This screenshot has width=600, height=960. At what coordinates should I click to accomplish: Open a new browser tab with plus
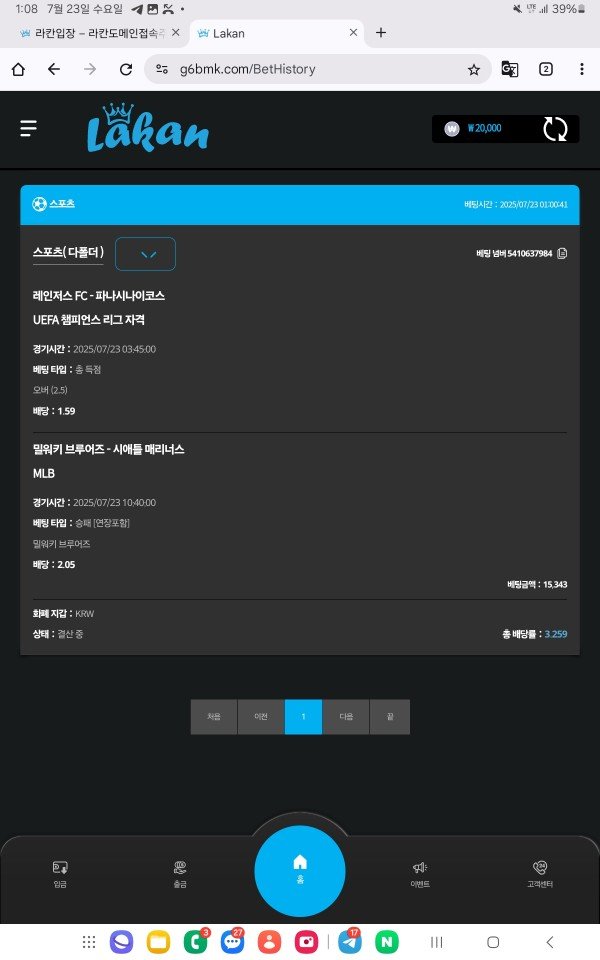pos(380,33)
